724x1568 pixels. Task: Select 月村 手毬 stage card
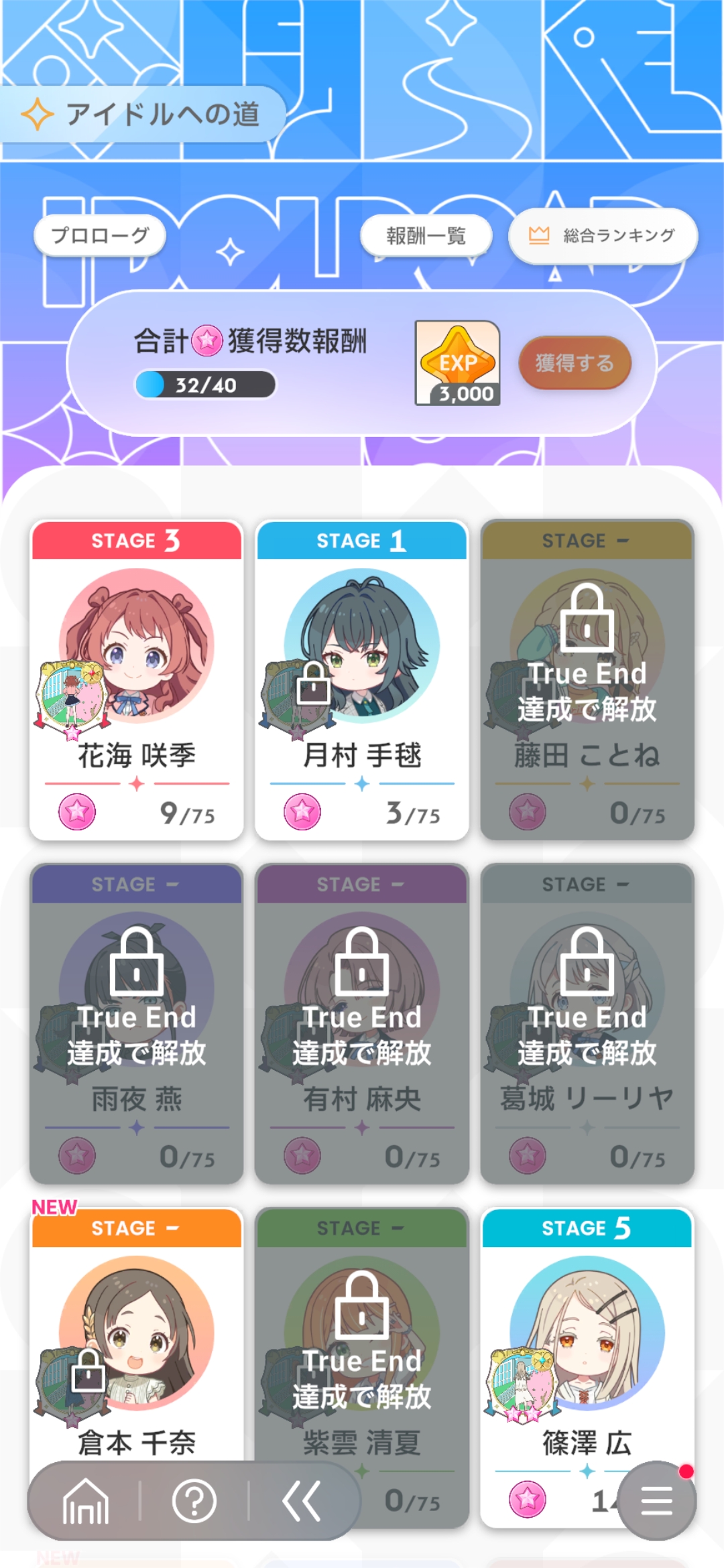click(x=362, y=680)
